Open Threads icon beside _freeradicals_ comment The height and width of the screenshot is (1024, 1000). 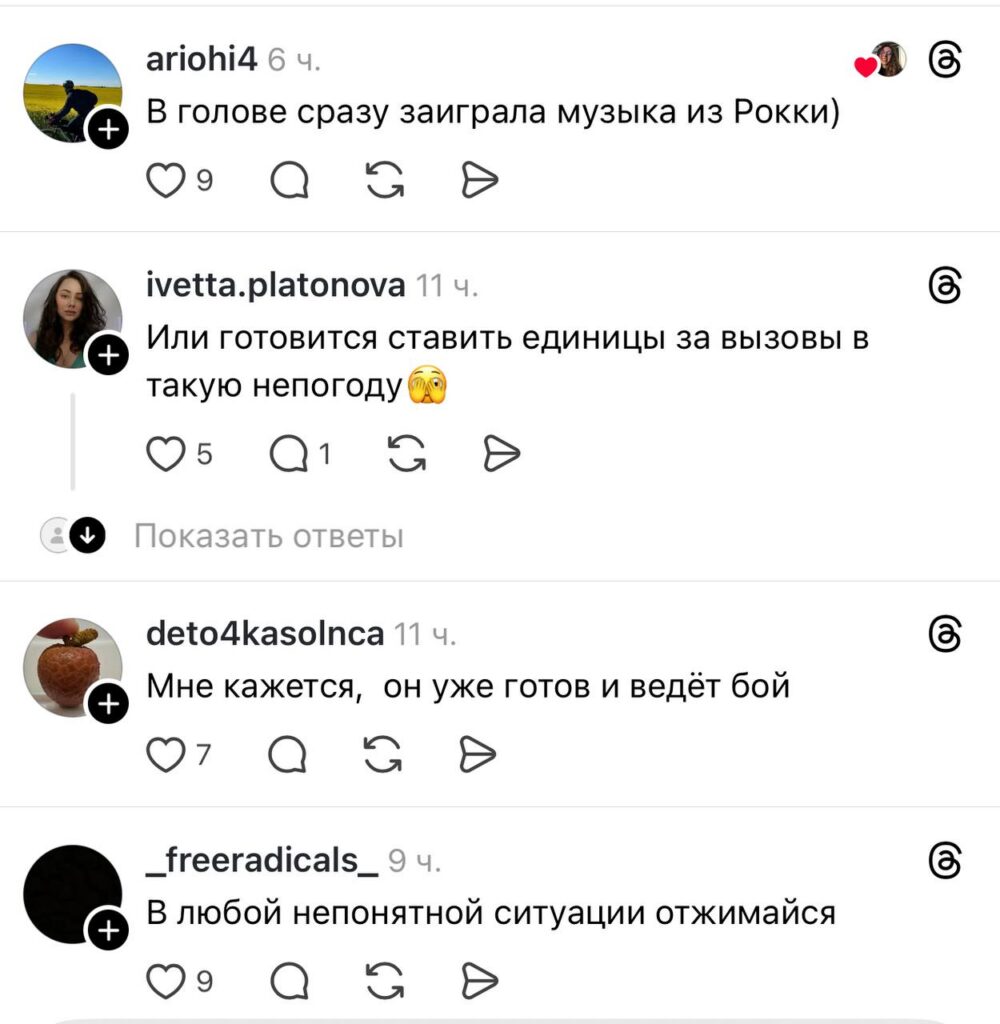click(945, 859)
